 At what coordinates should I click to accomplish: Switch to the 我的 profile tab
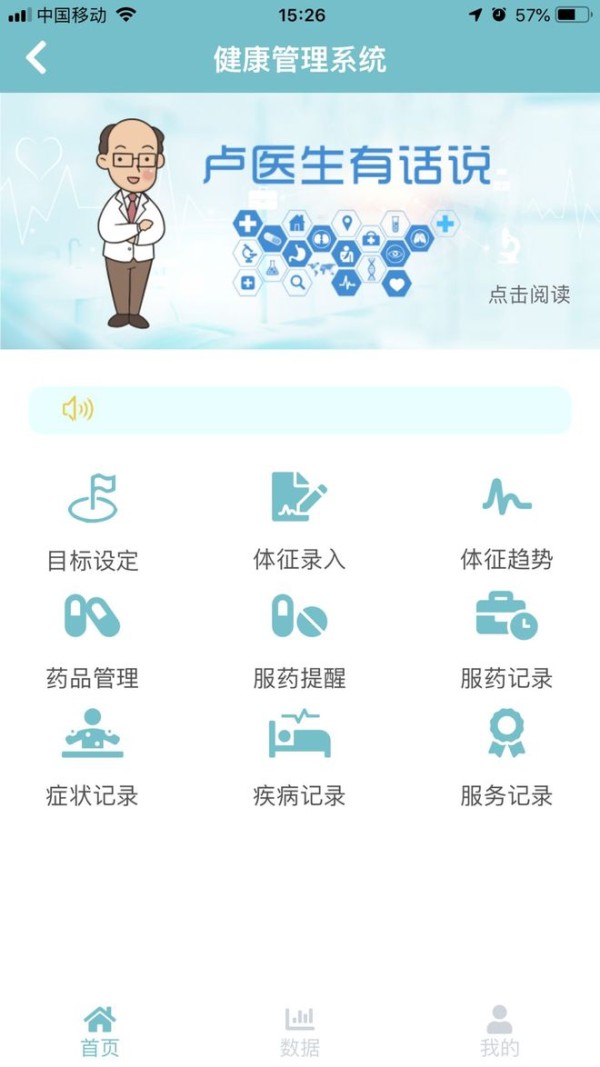[499, 1032]
